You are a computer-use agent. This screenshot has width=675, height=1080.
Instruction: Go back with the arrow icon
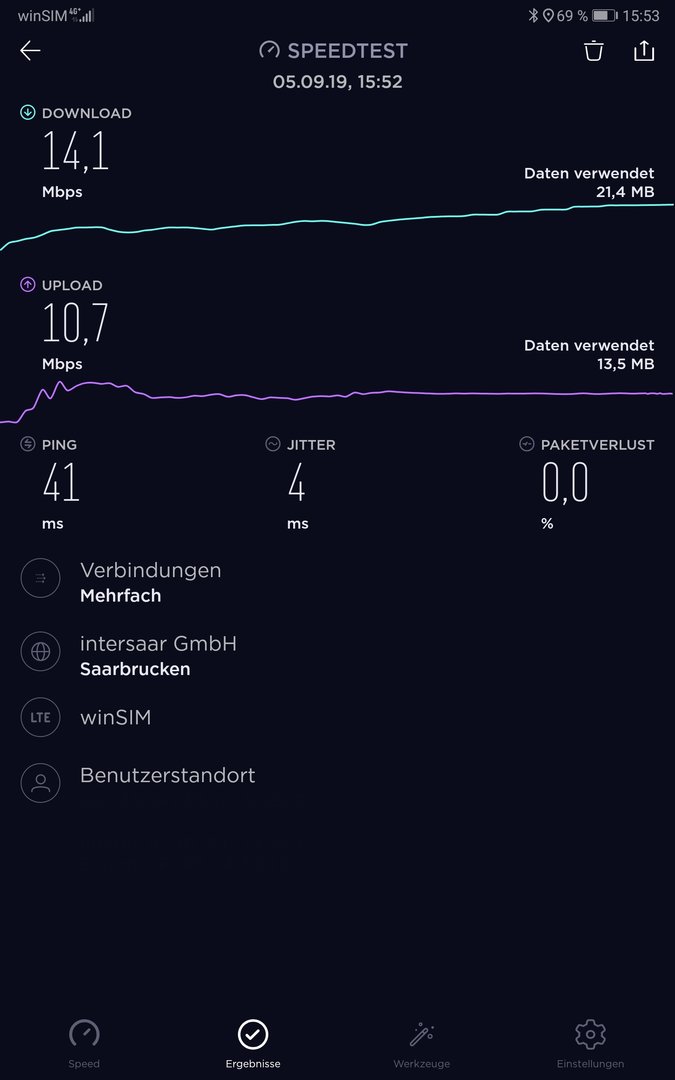coord(30,51)
